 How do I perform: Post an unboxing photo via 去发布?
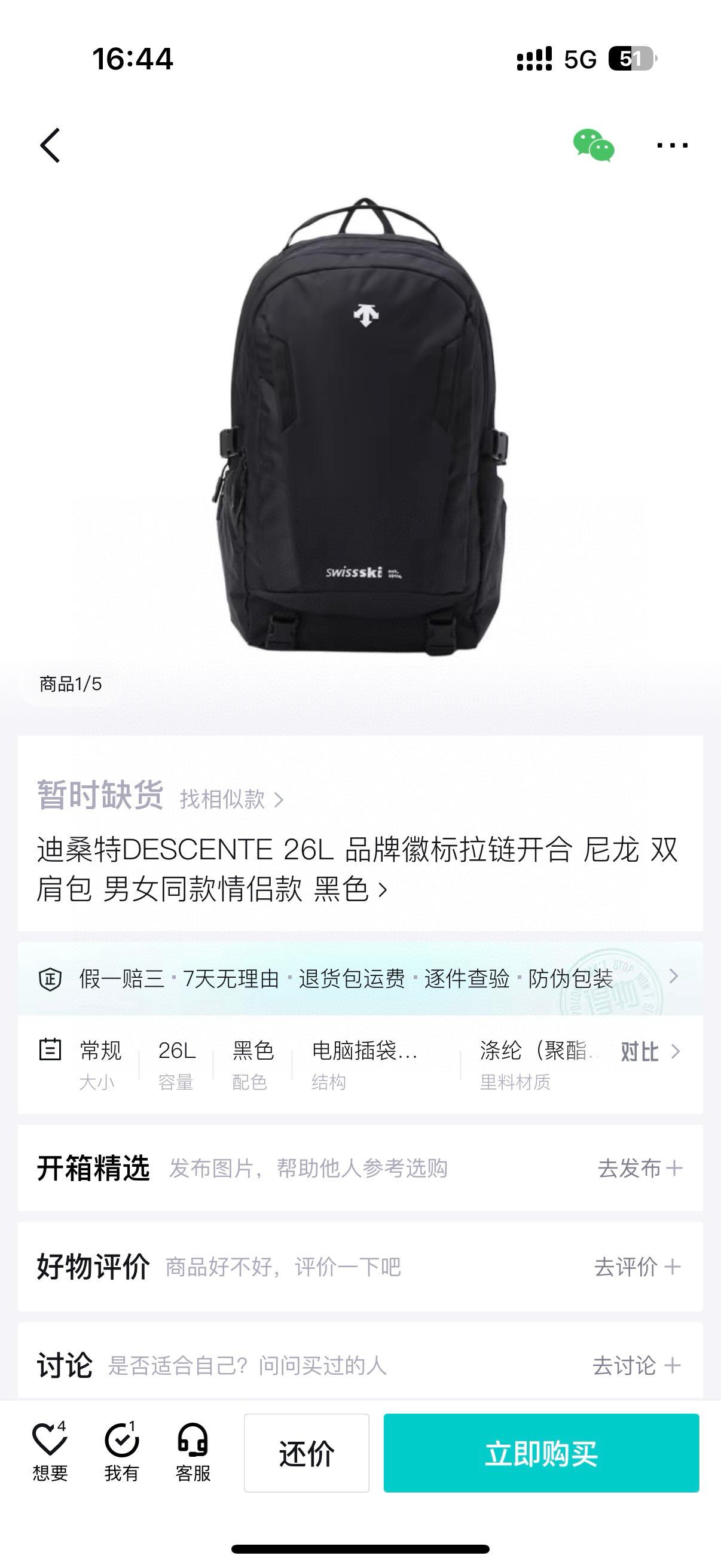click(x=640, y=1168)
